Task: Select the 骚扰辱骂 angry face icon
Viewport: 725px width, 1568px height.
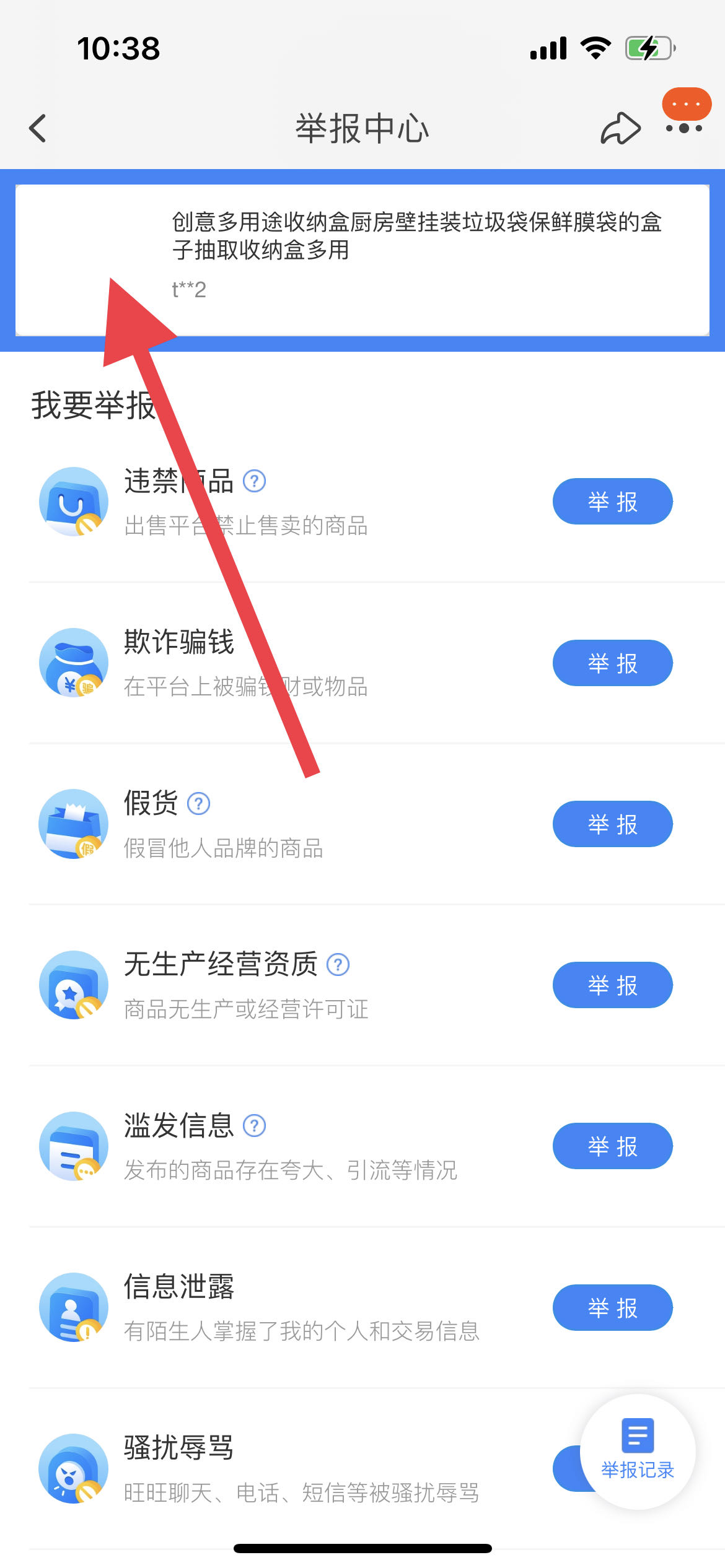Action: pyautogui.click(x=72, y=1468)
